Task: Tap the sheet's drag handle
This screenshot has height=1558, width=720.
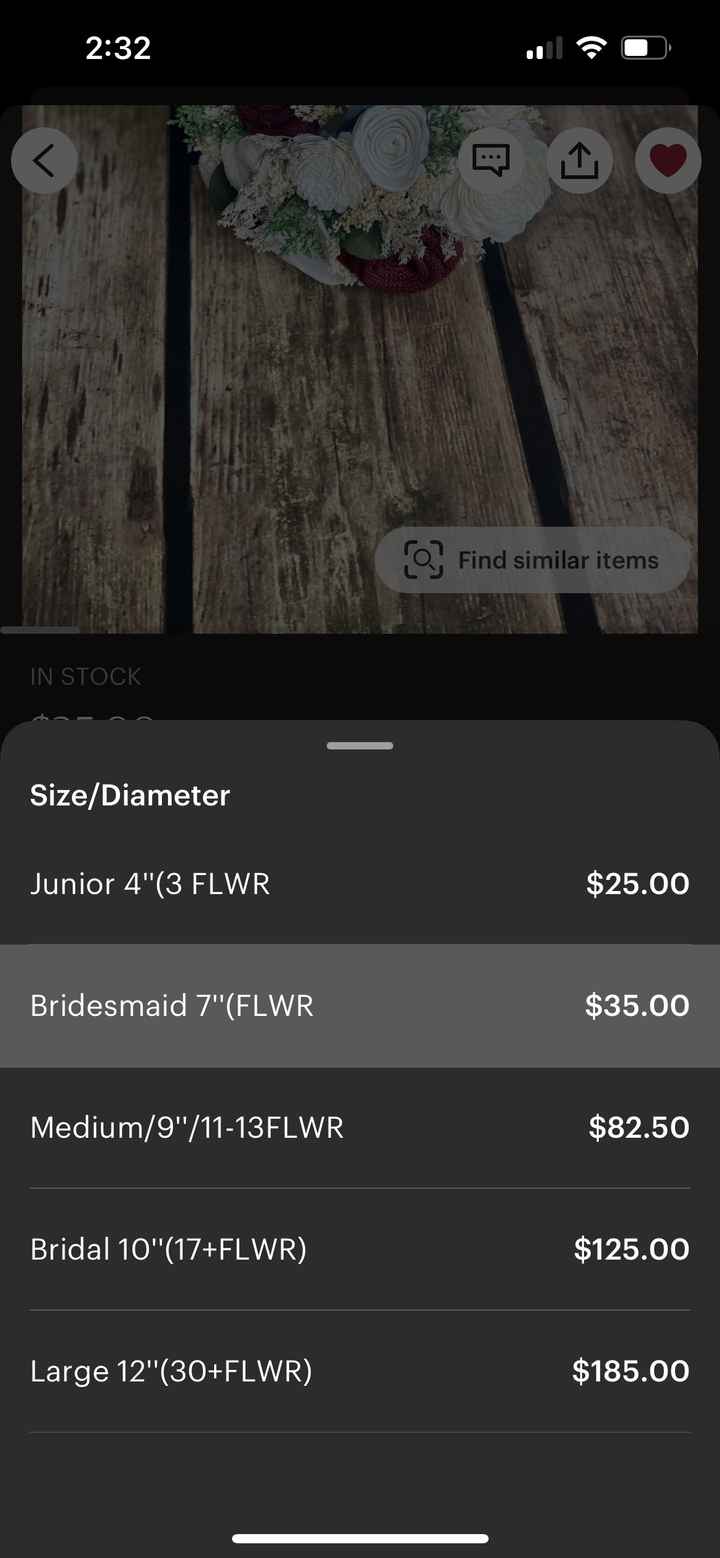Action: [x=359, y=746]
